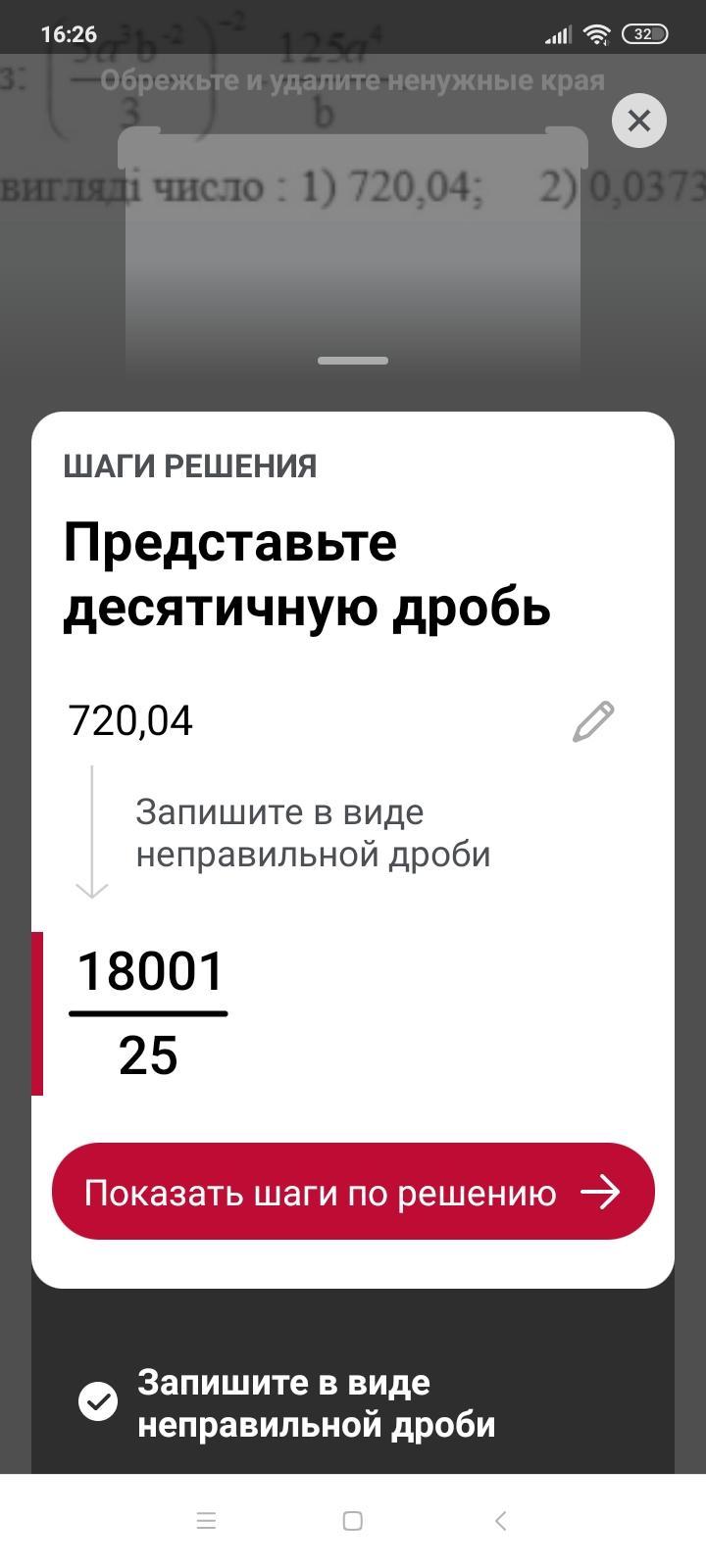Go back using system navigation
Screen dimensions: 706x1568
tap(500, 1521)
